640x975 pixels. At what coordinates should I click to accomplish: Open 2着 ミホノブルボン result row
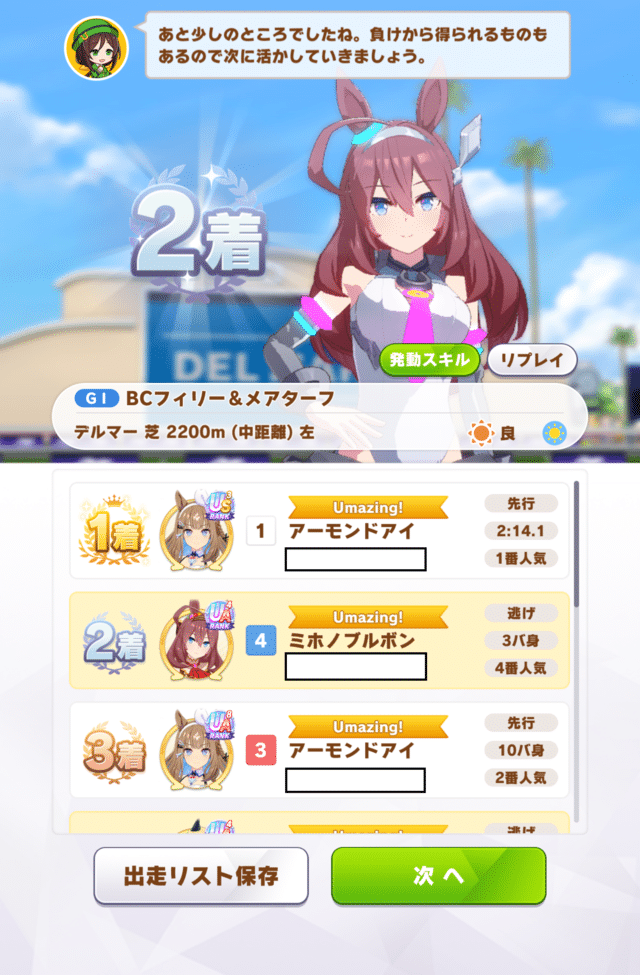point(318,640)
